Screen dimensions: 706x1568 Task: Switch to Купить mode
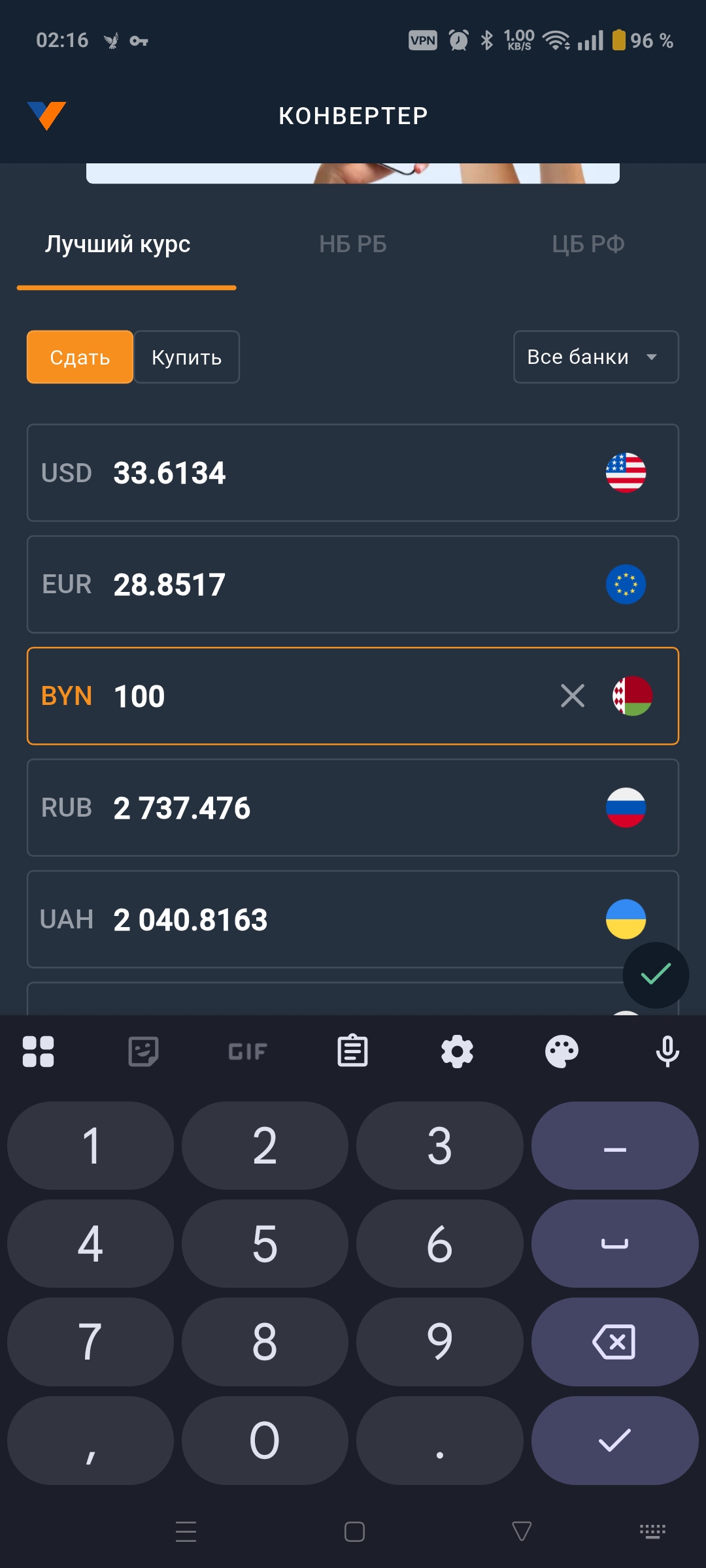pos(187,357)
